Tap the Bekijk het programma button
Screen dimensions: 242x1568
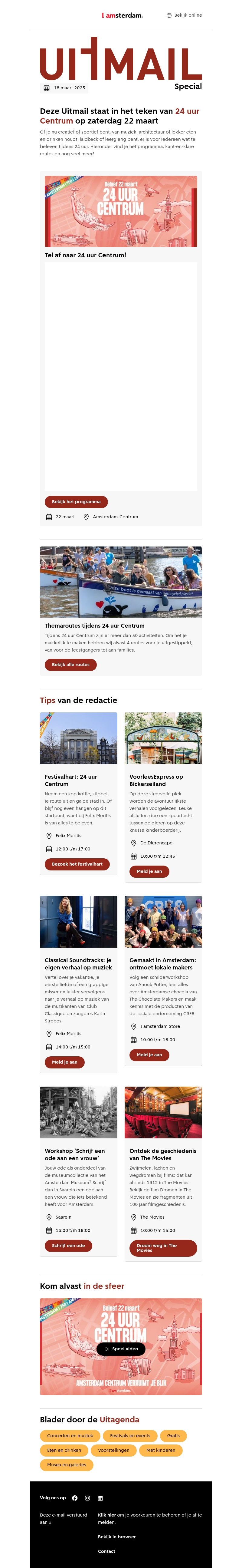(x=76, y=502)
